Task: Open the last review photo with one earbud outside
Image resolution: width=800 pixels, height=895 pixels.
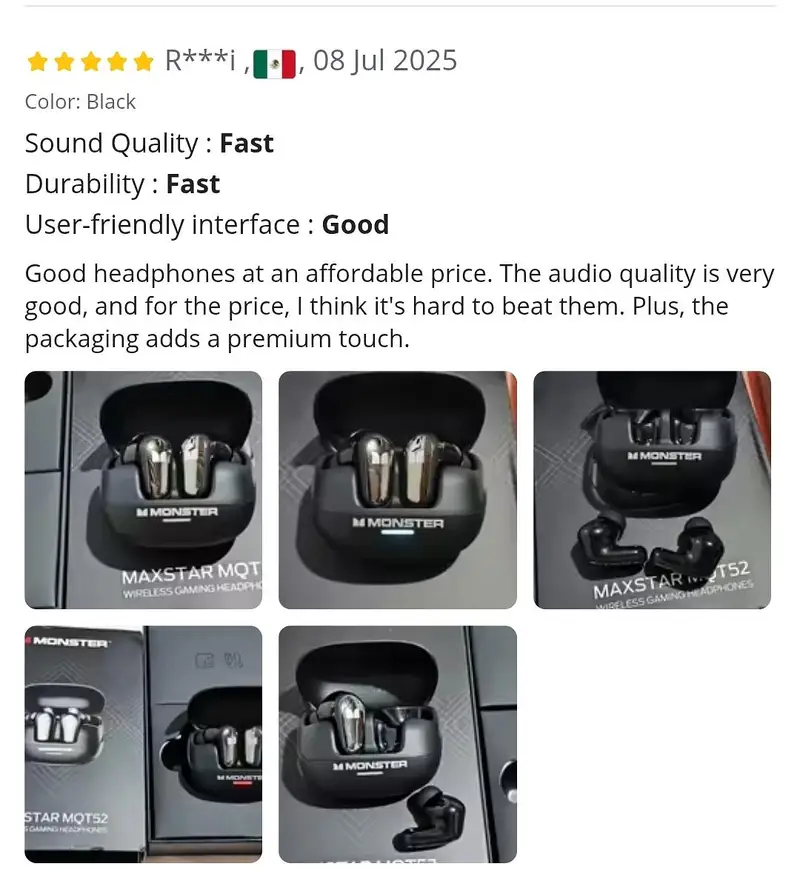Action: click(x=397, y=744)
